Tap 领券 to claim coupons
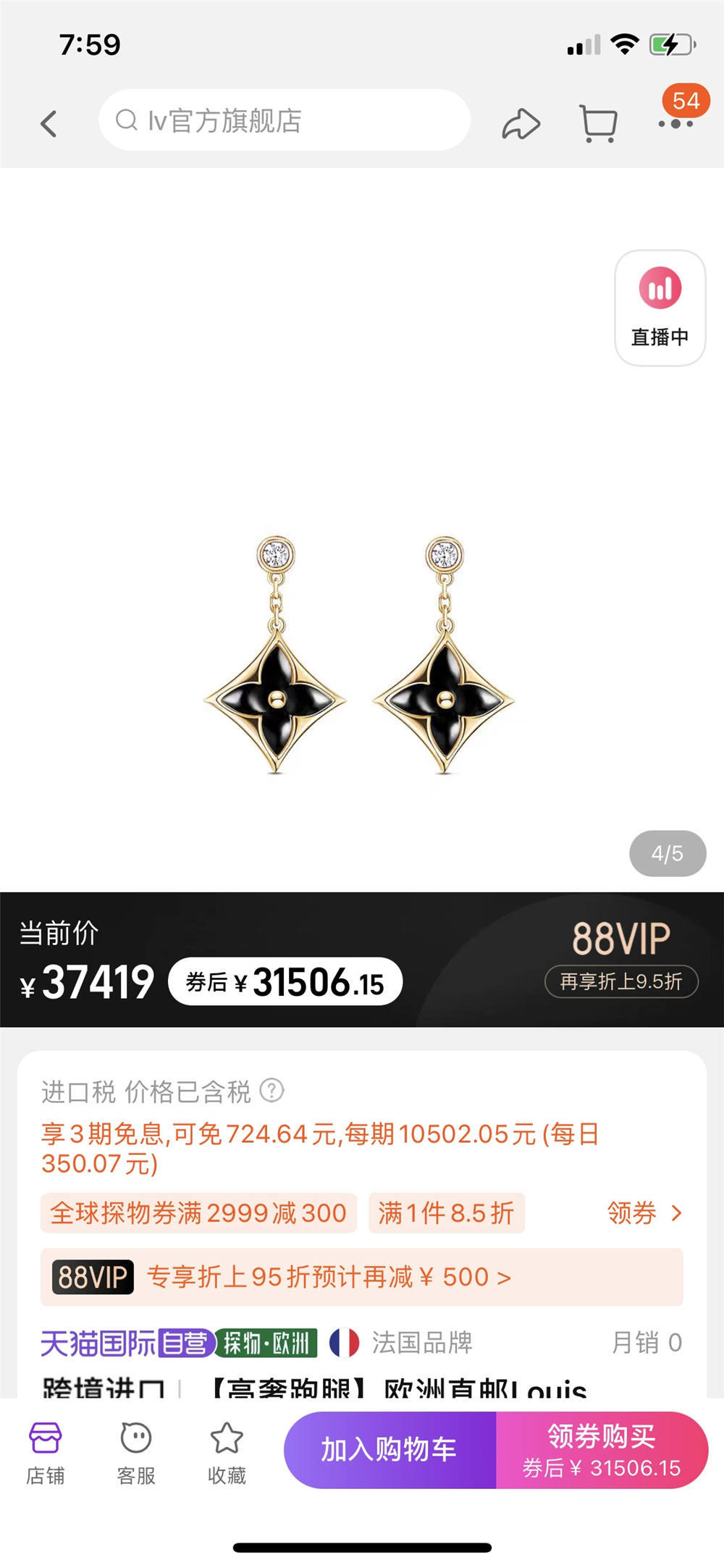724x1568 pixels. click(x=644, y=1212)
